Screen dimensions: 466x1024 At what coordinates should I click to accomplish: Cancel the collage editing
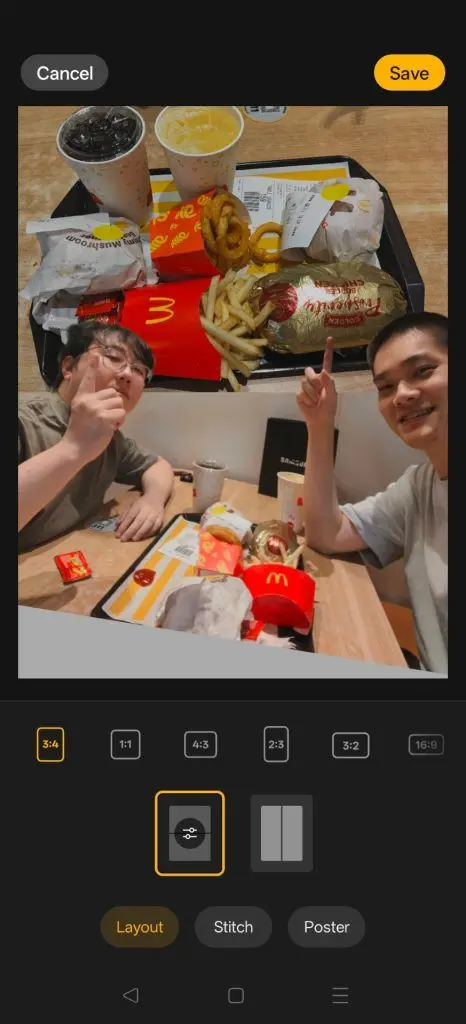pos(65,72)
